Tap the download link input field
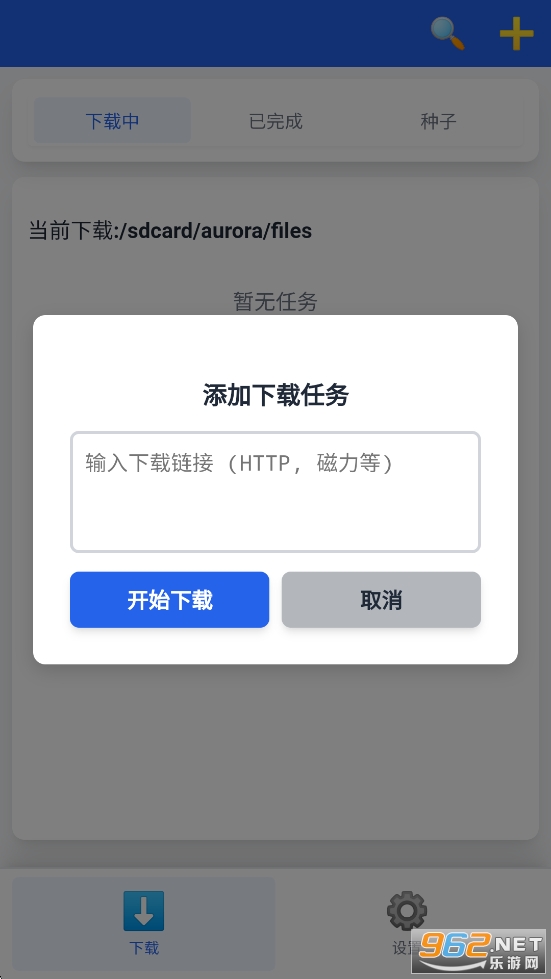This screenshot has width=551, height=979. coord(275,492)
